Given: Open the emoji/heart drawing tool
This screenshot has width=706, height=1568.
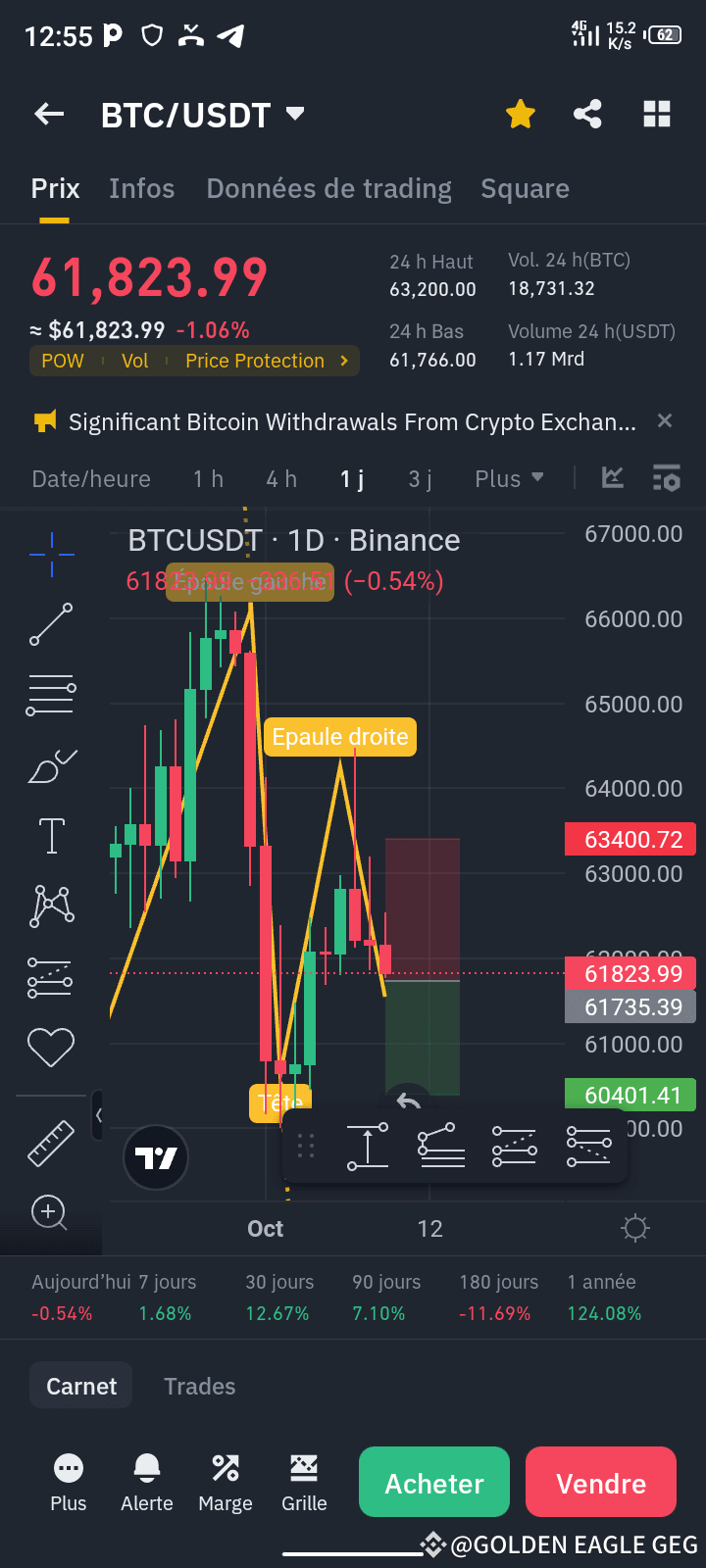Looking at the screenshot, I should (51, 1046).
